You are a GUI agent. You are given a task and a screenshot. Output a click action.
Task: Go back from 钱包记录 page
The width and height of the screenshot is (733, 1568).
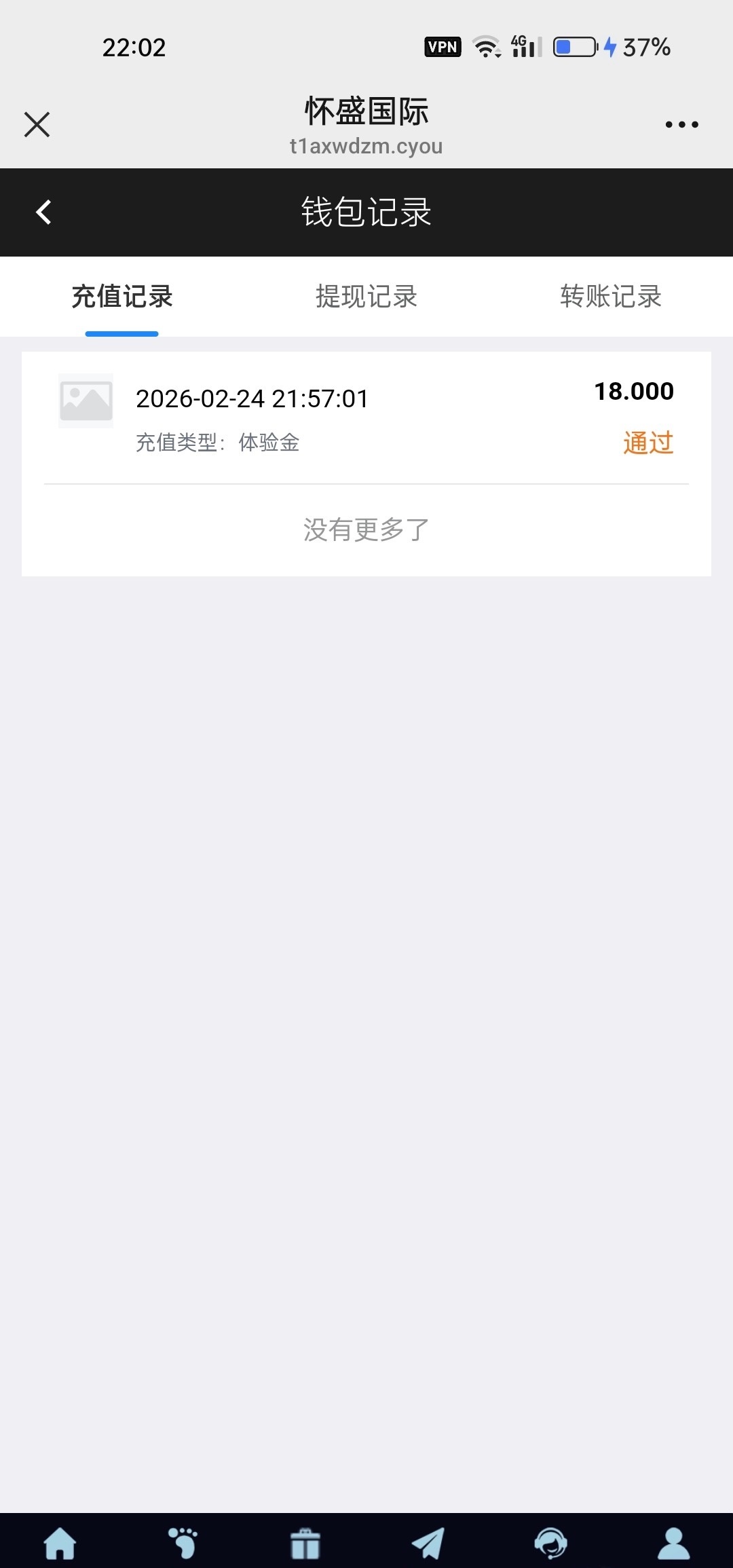pos(44,212)
